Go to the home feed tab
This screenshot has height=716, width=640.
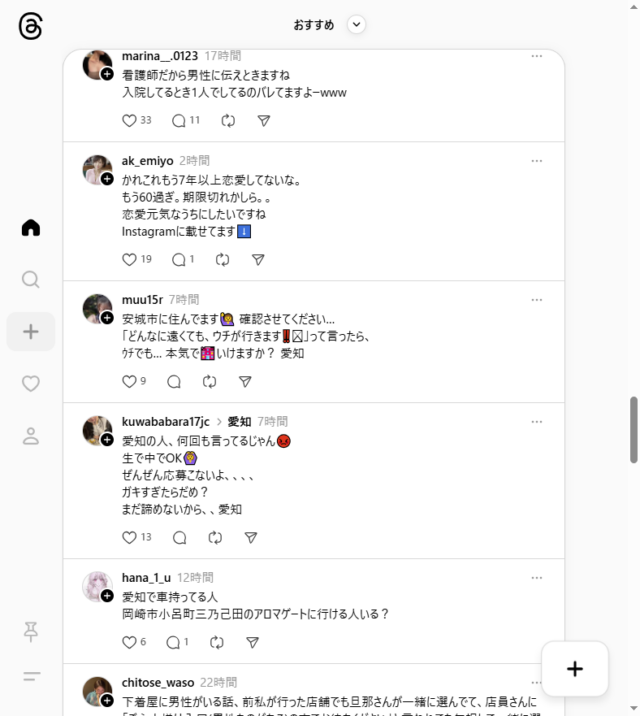click(31, 228)
